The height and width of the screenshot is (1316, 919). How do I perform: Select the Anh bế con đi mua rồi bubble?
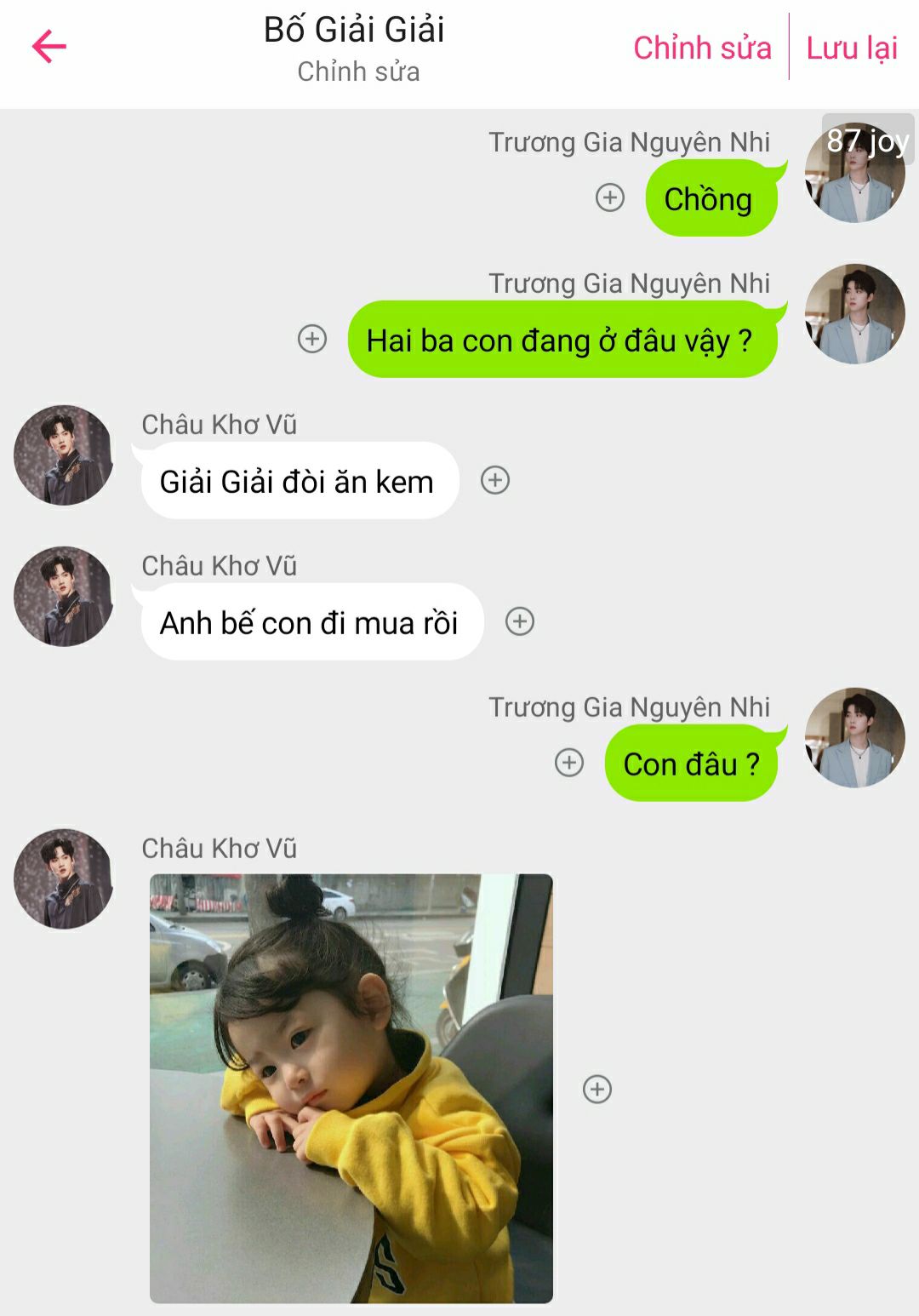[311, 623]
